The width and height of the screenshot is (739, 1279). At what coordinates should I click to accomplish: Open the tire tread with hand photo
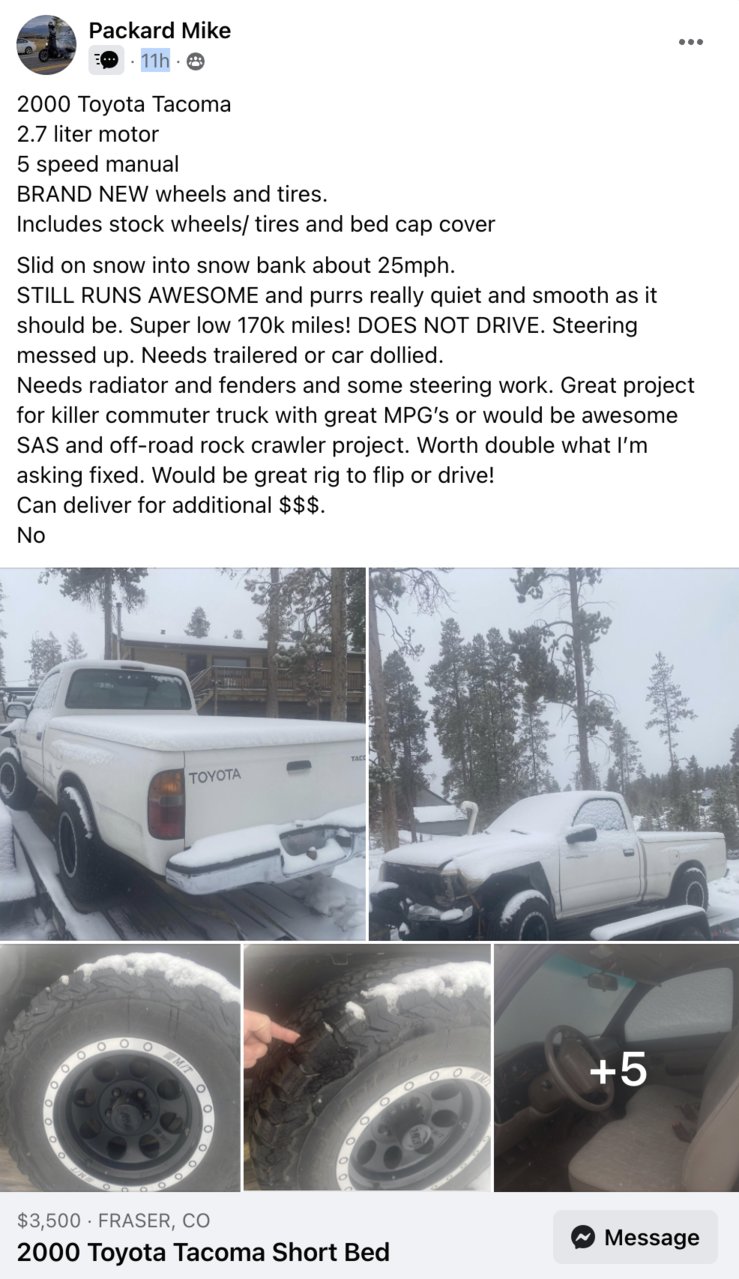[367, 1068]
